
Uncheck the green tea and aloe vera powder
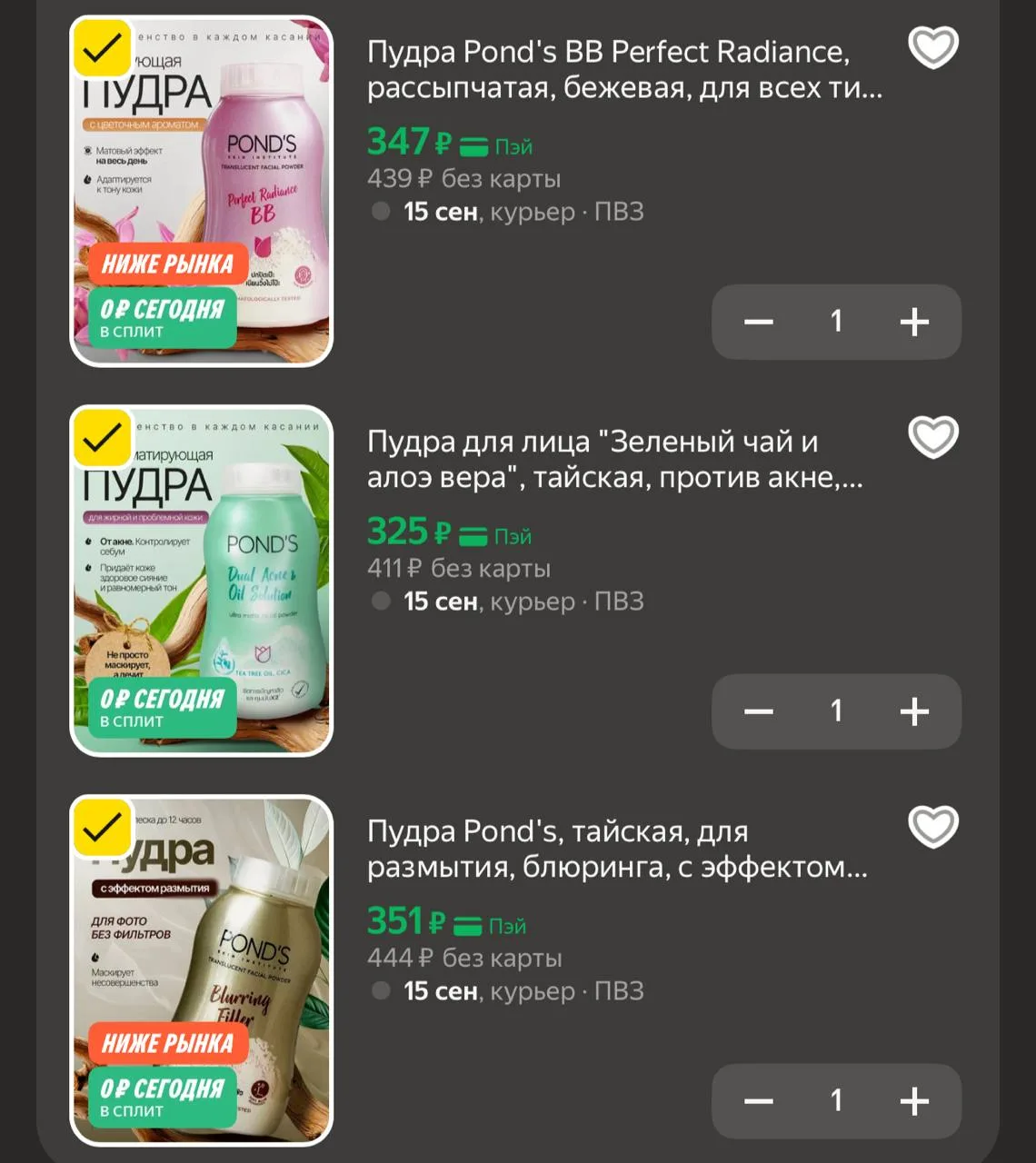(x=102, y=439)
